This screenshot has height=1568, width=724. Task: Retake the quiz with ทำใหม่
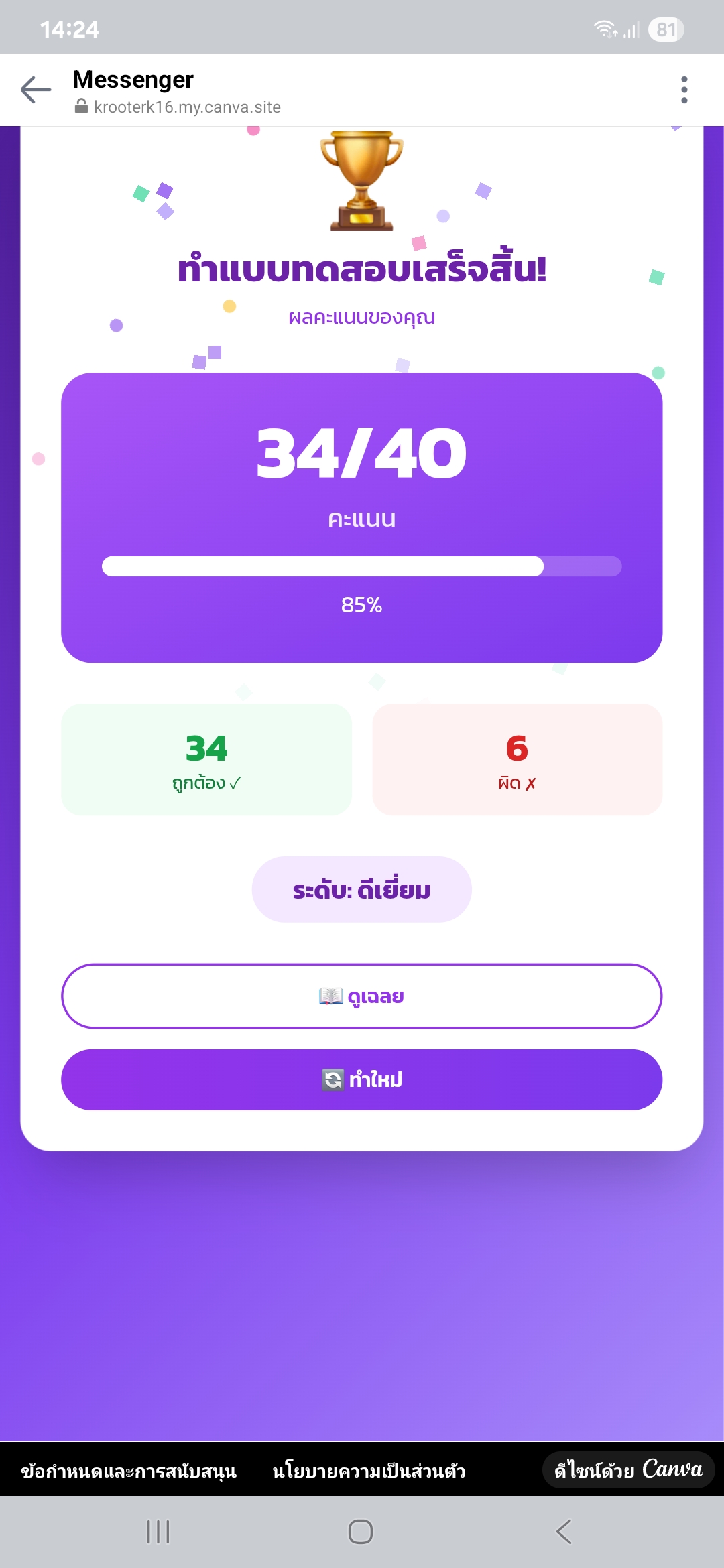pyautogui.click(x=362, y=1080)
